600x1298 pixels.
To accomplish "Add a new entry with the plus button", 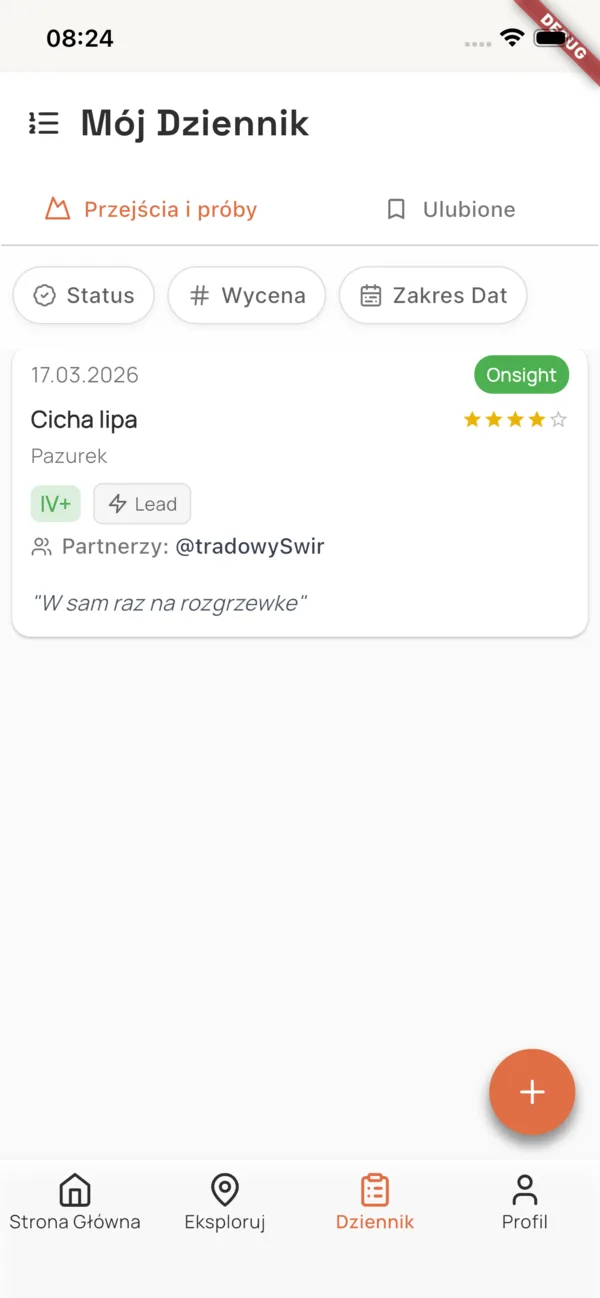I will [532, 1092].
